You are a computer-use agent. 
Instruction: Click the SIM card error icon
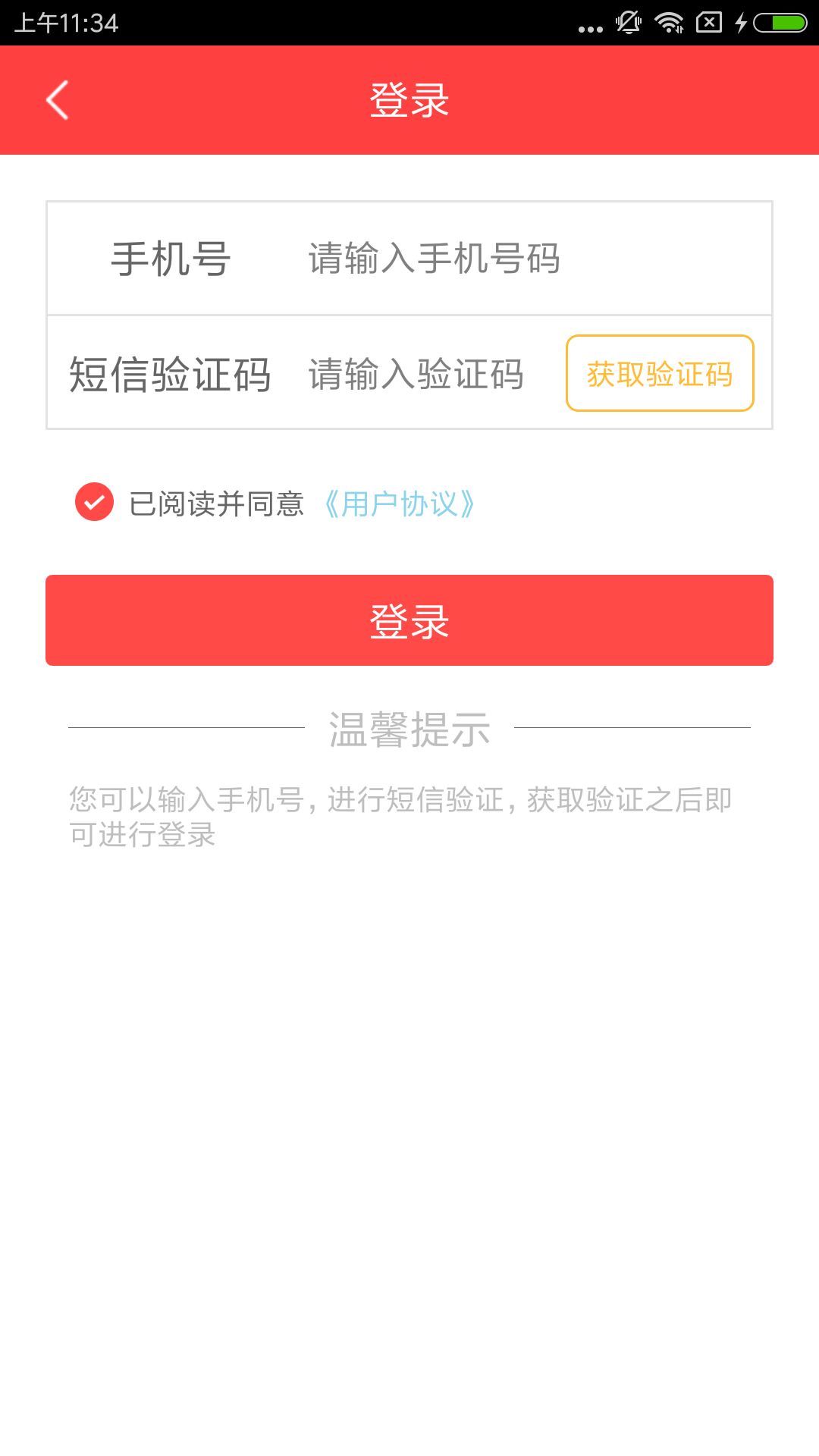click(x=708, y=21)
